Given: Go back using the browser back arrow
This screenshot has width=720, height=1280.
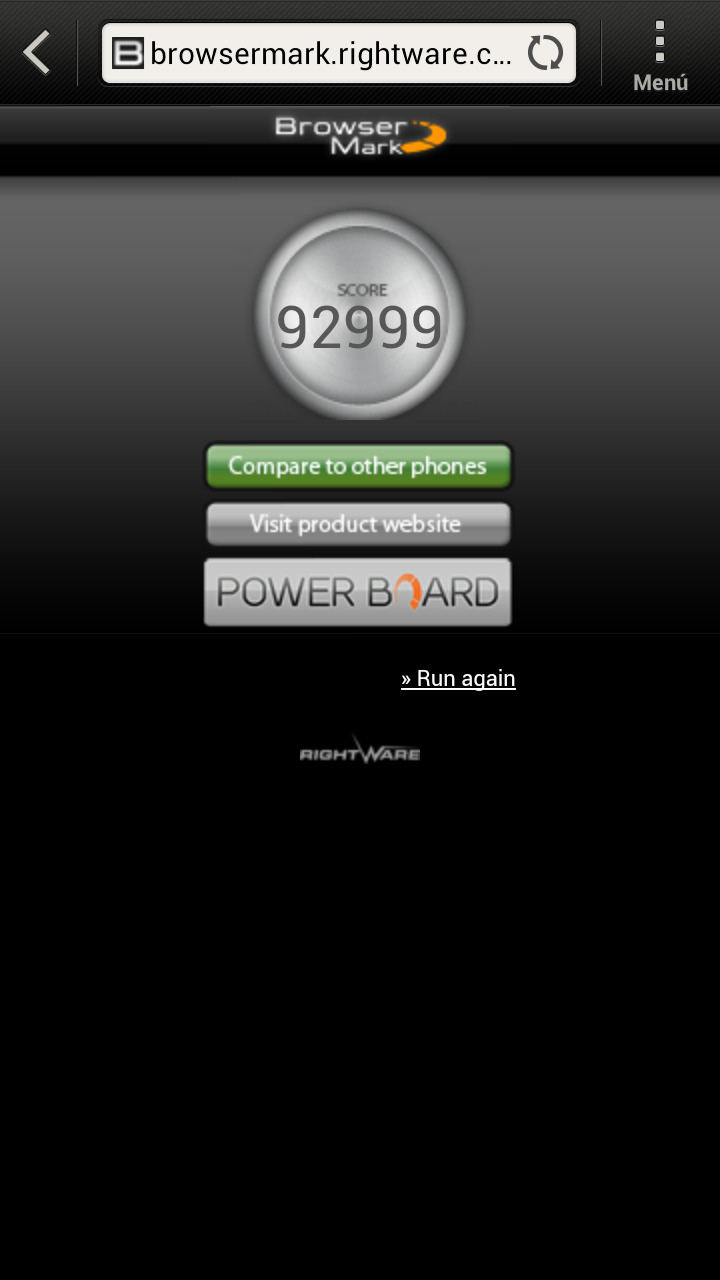Looking at the screenshot, I should click(37, 53).
